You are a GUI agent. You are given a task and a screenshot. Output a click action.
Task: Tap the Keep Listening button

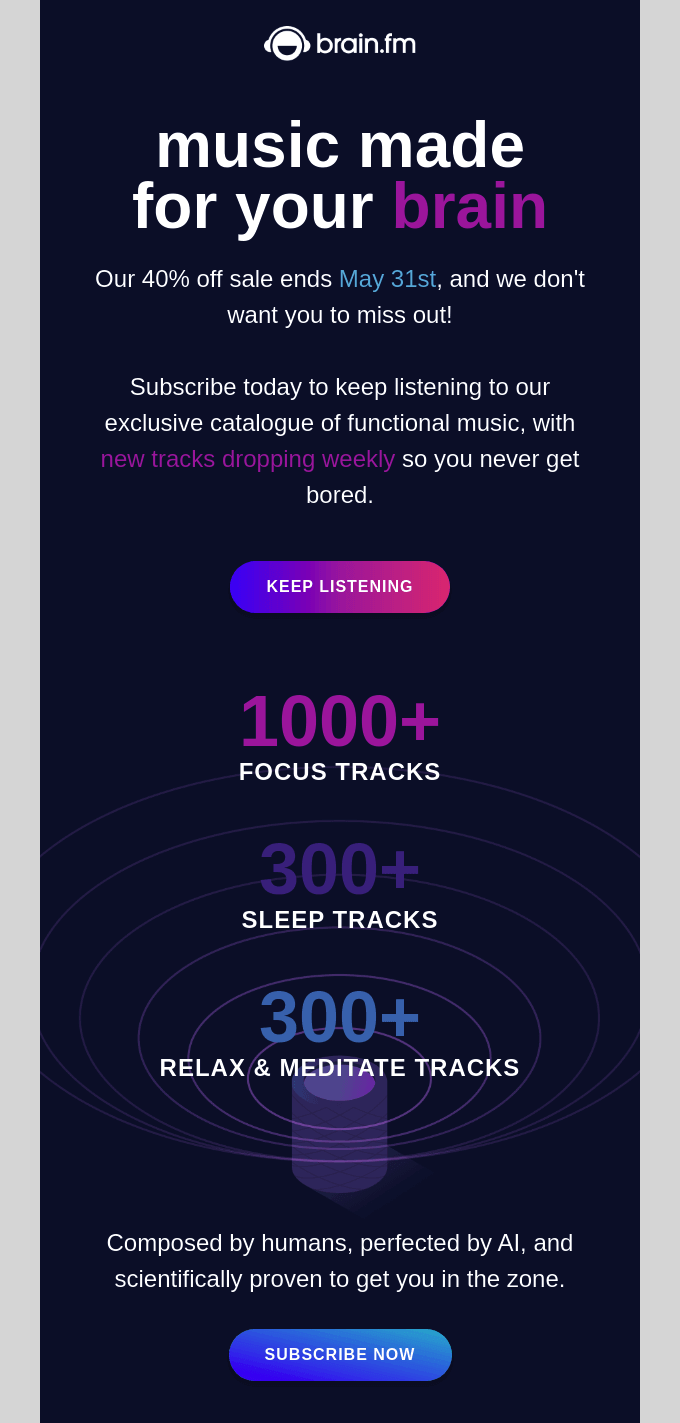[340, 587]
